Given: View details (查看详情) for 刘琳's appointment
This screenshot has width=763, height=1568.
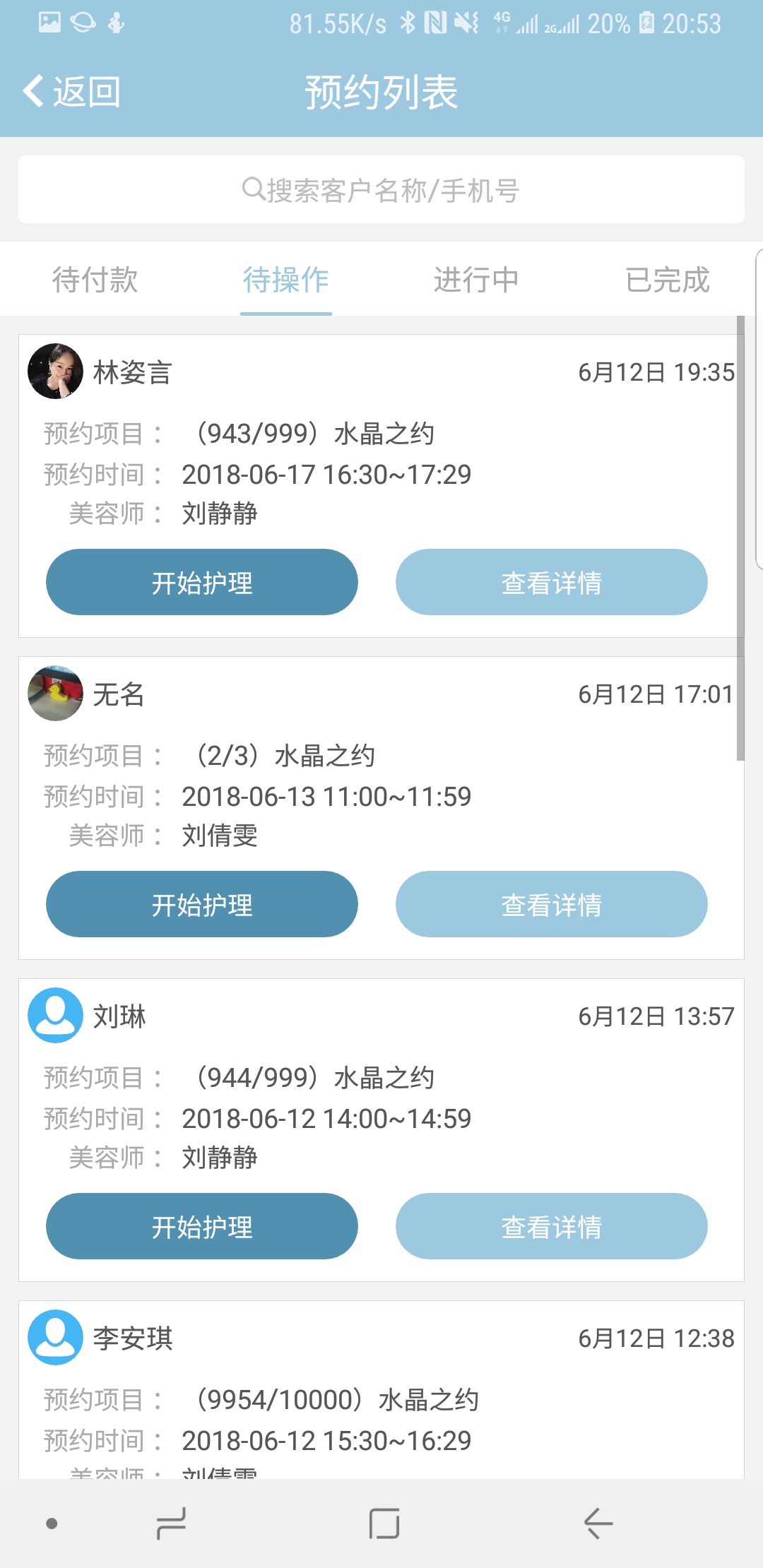Looking at the screenshot, I should (x=552, y=1226).
